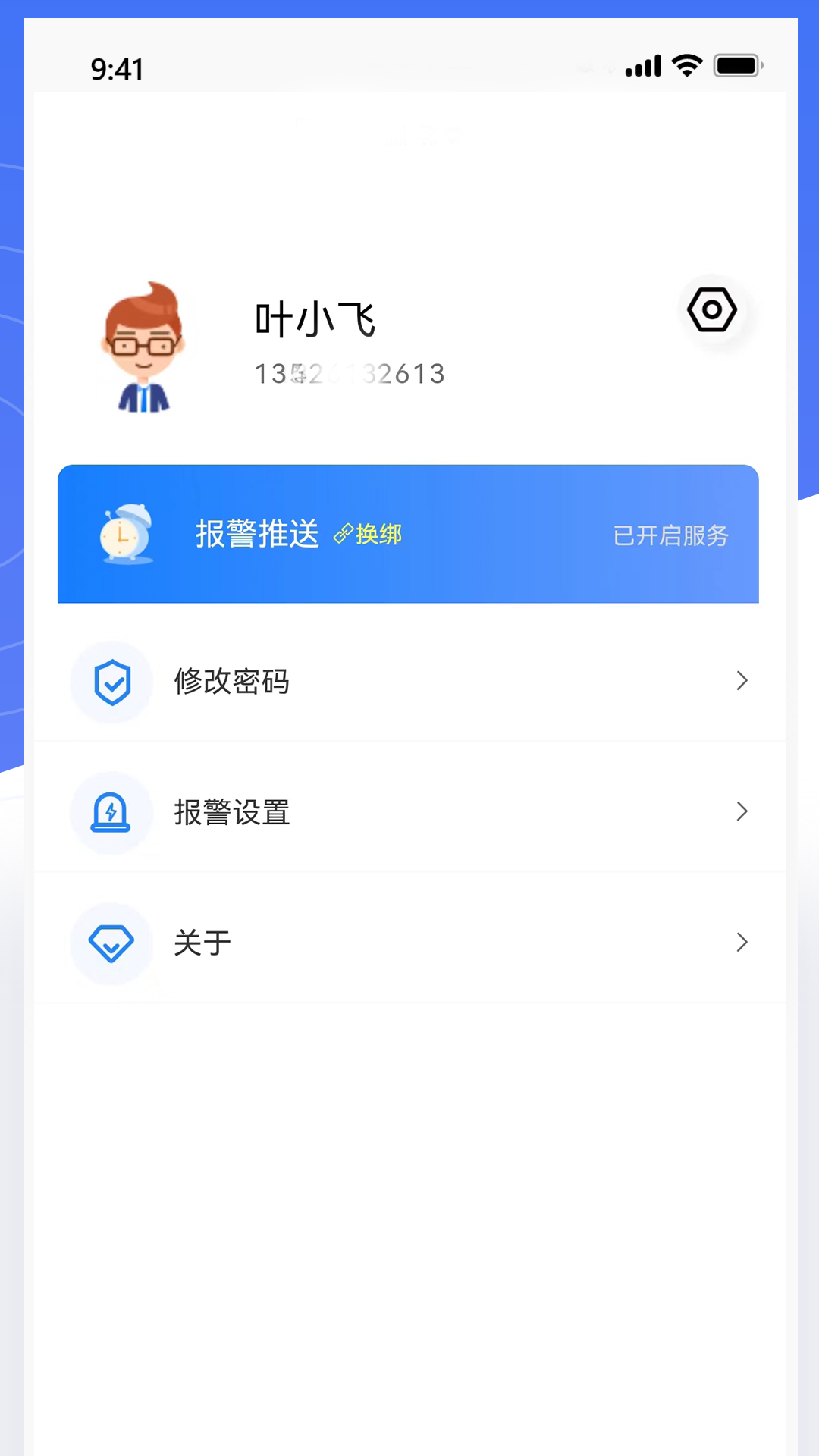Click the diamond icon next to 关于

click(111, 943)
